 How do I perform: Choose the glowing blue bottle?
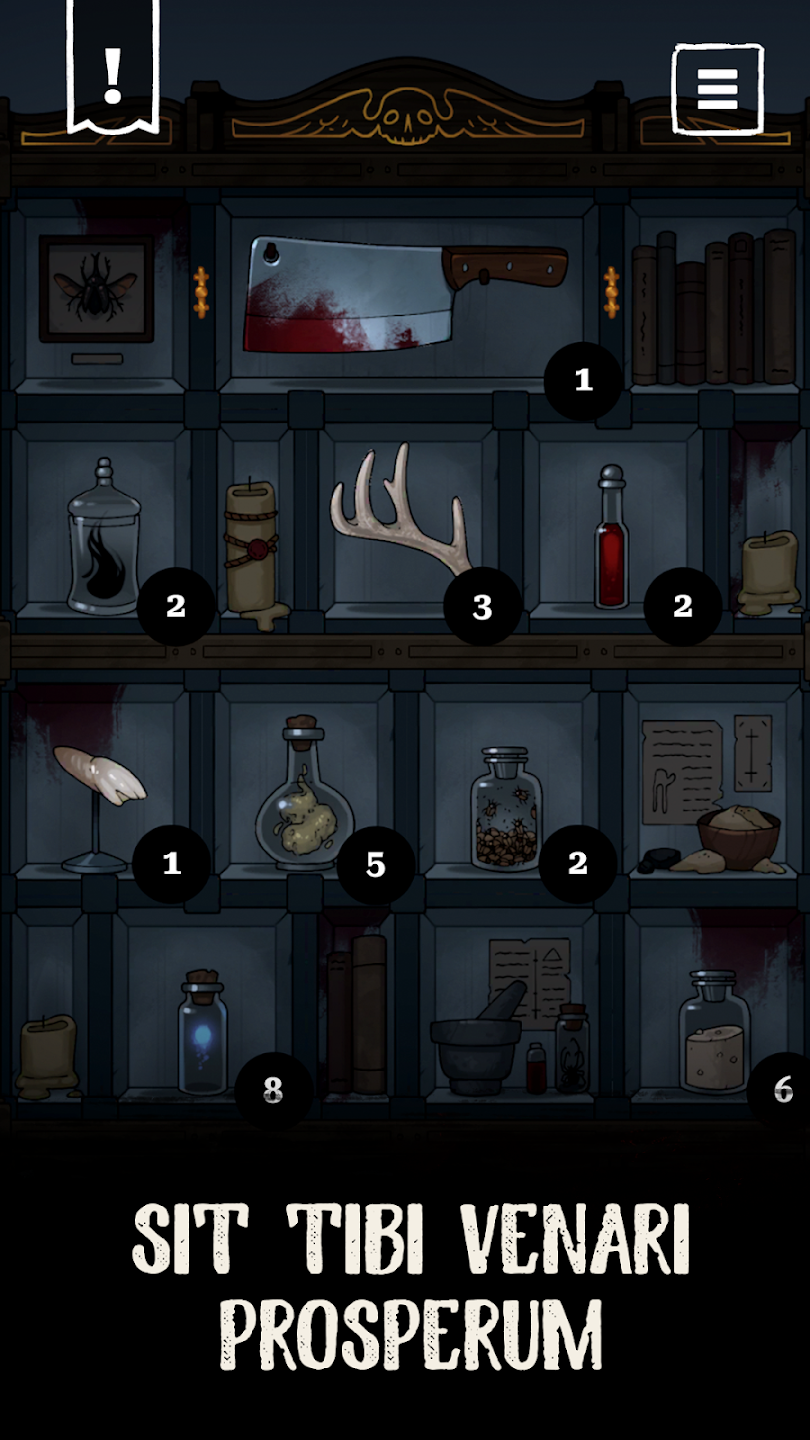[203, 1035]
